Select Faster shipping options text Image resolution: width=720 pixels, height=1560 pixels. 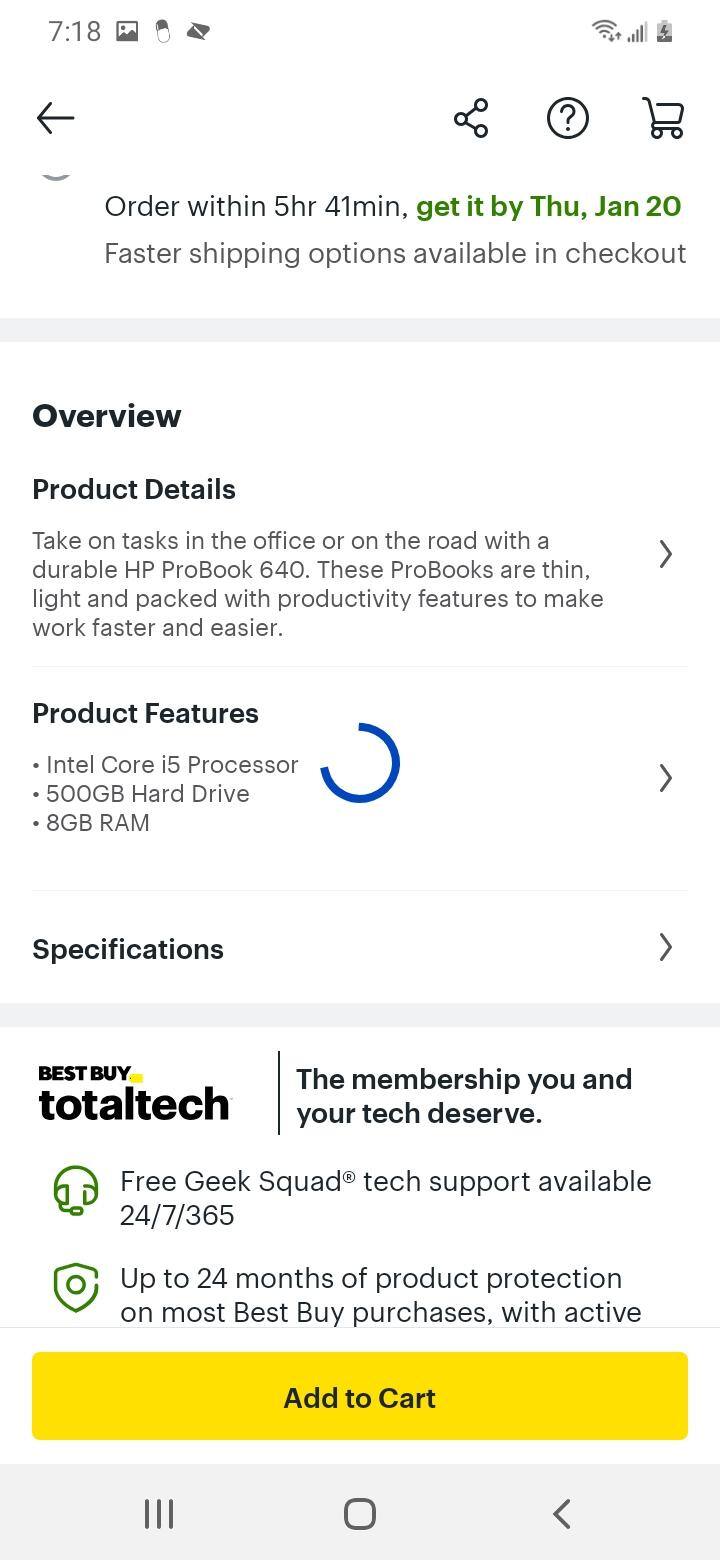[394, 253]
